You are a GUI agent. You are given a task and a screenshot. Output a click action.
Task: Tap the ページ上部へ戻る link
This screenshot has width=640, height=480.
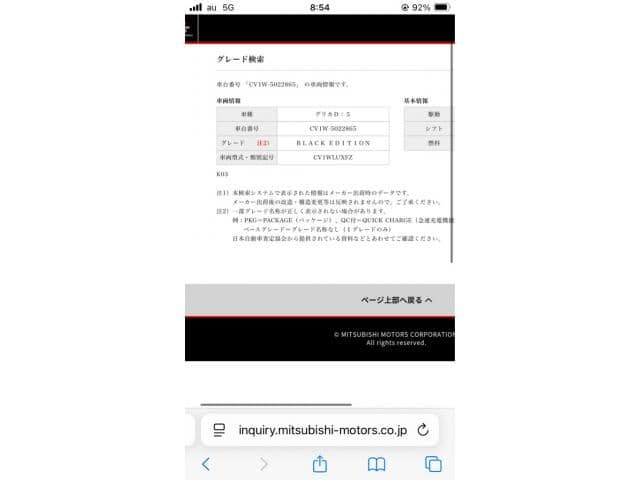pyautogui.click(x=396, y=300)
